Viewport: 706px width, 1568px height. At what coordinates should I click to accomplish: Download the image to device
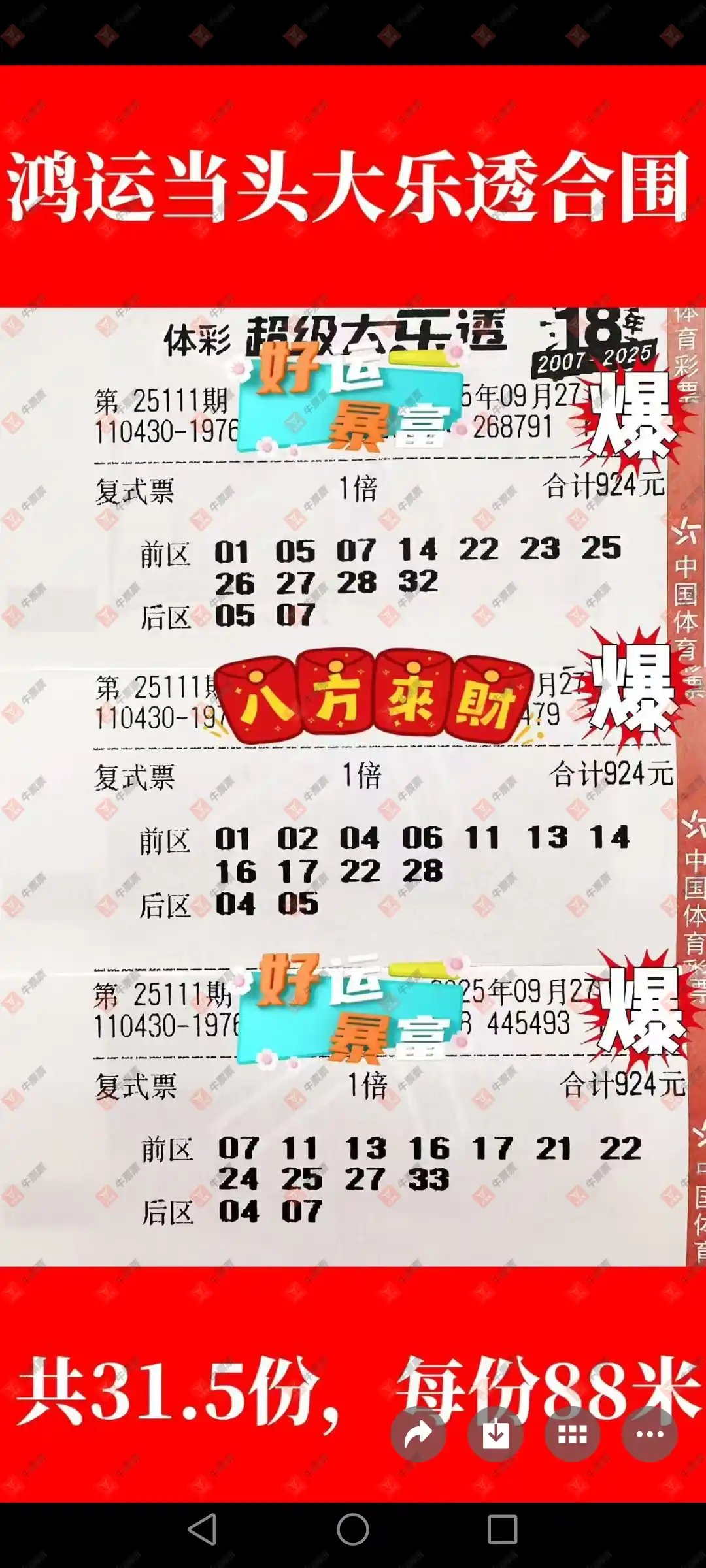pos(496,1435)
